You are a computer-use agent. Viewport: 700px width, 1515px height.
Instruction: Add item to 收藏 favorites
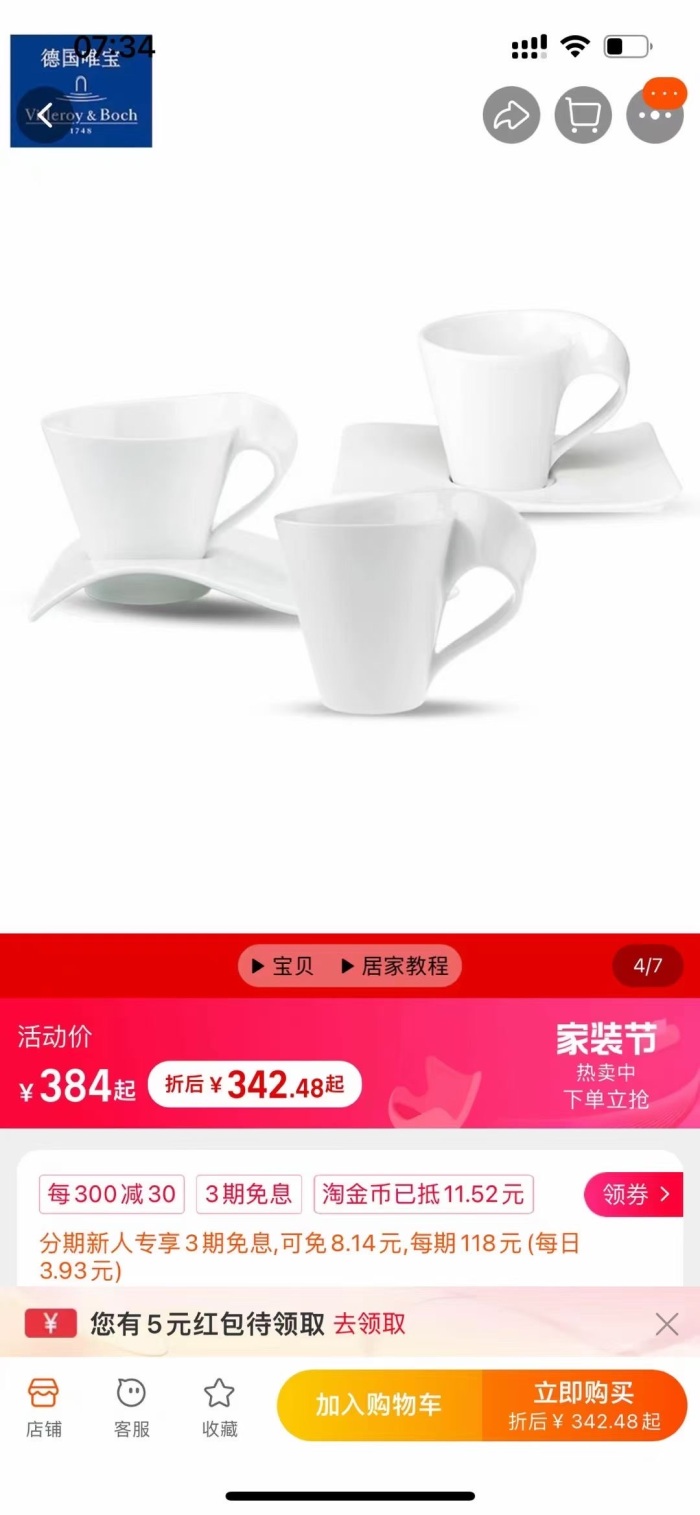[219, 1405]
